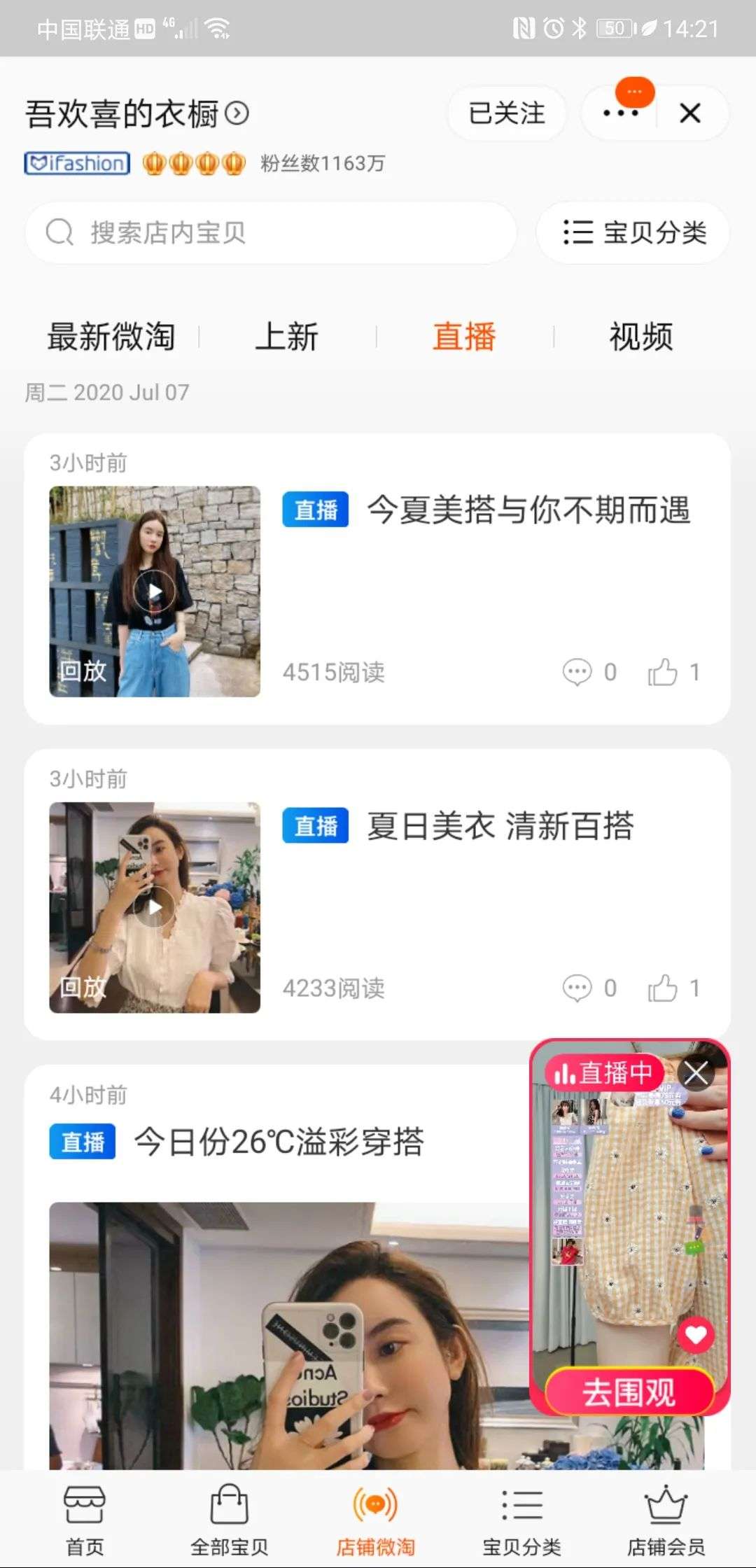The image size is (756, 1568).
Task: Open the 店铺会员 bottom tab
Action: (666, 1520)
